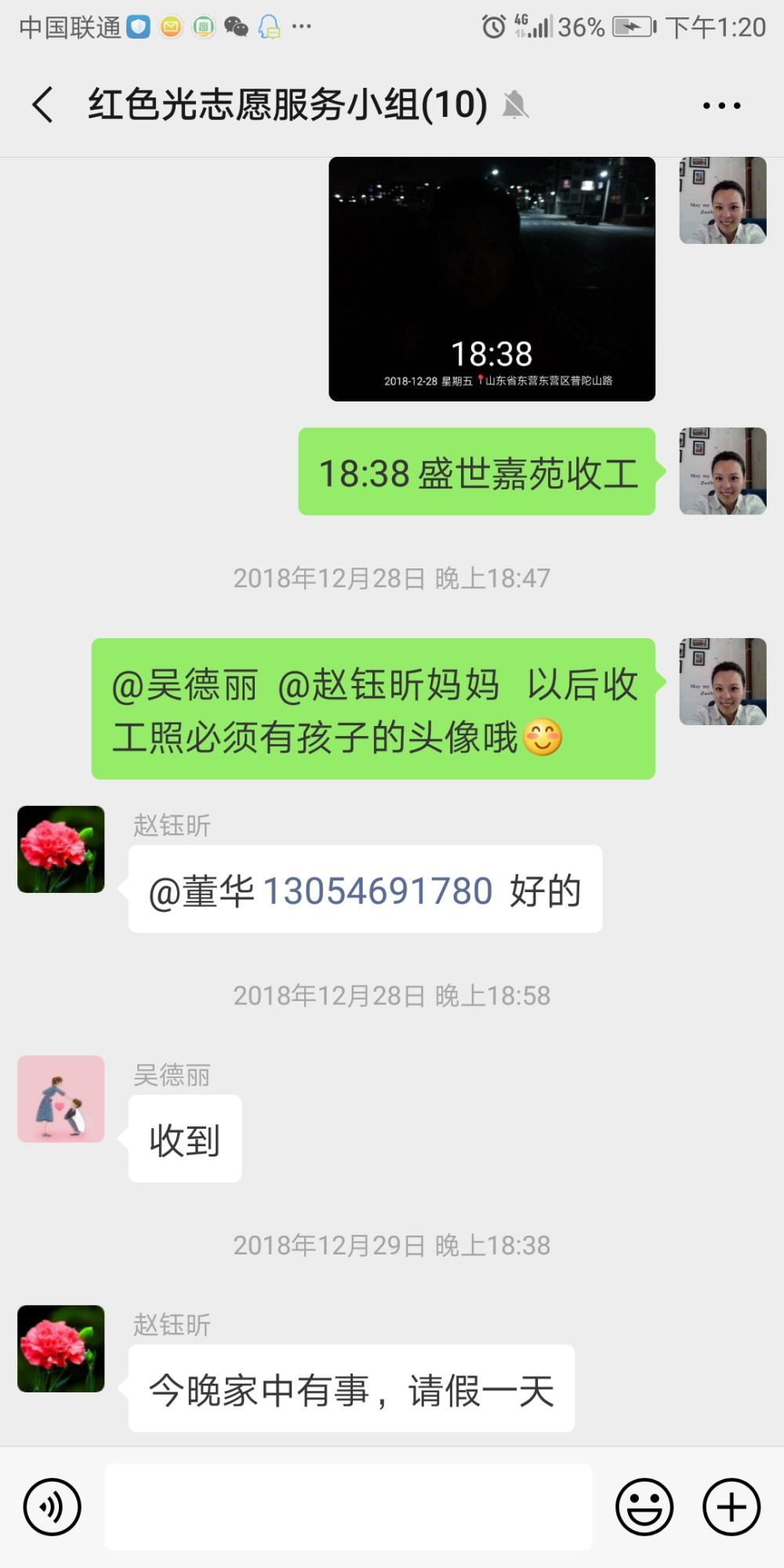Screen dimensions: 784x1568
Task: Switch to voice message input
Action: pyautogui.click(x=52, y=1507)
